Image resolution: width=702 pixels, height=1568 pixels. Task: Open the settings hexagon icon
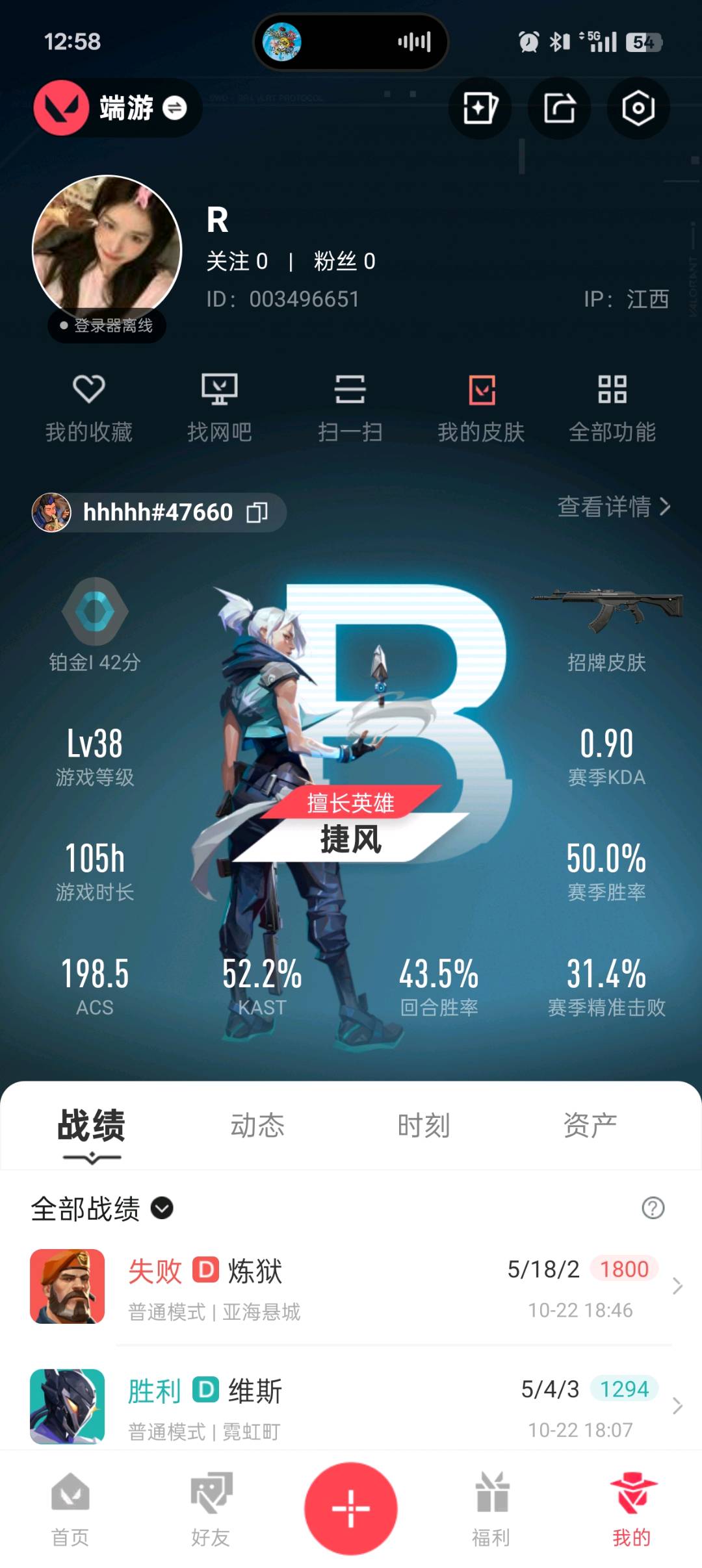coord(638,108)
